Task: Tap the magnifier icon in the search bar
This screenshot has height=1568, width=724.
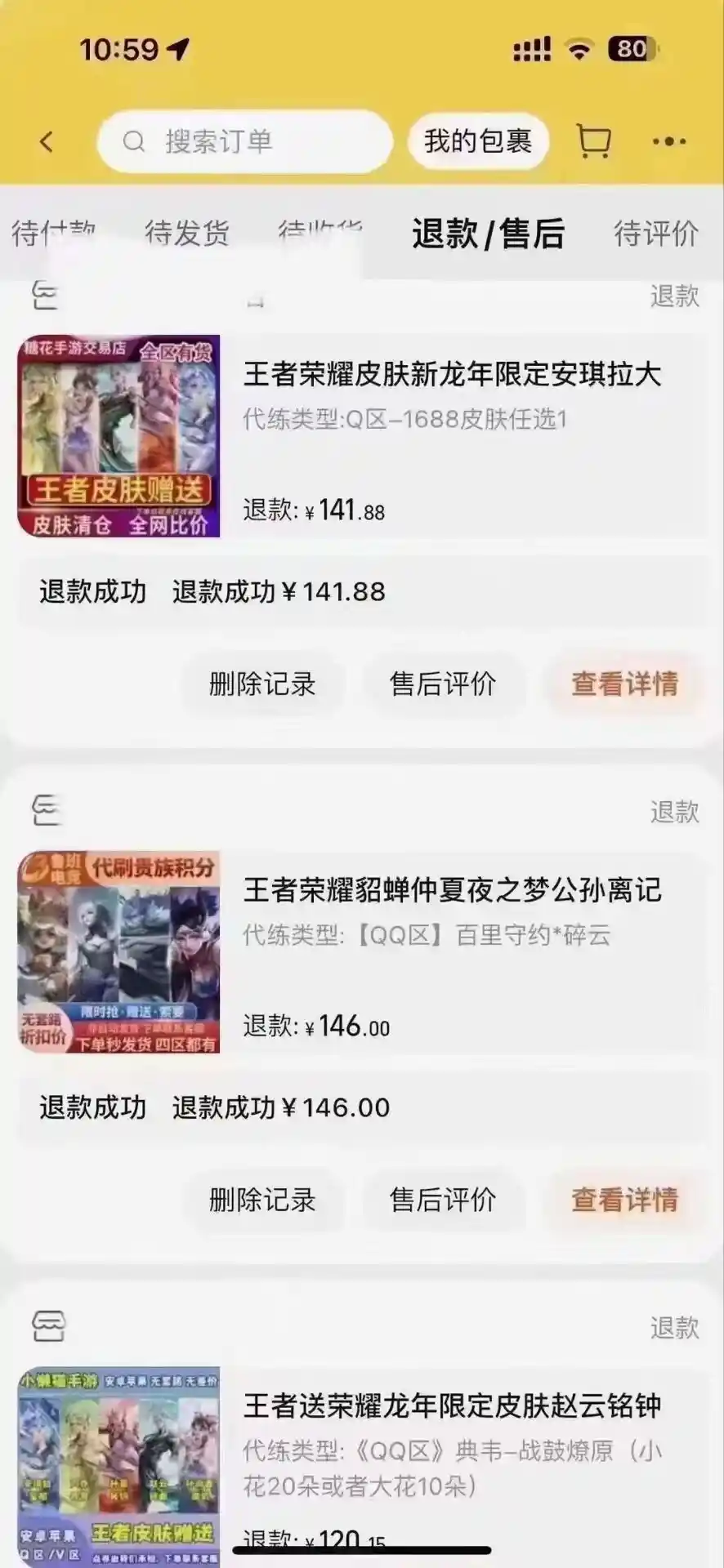Action: (x=135, y=141)
